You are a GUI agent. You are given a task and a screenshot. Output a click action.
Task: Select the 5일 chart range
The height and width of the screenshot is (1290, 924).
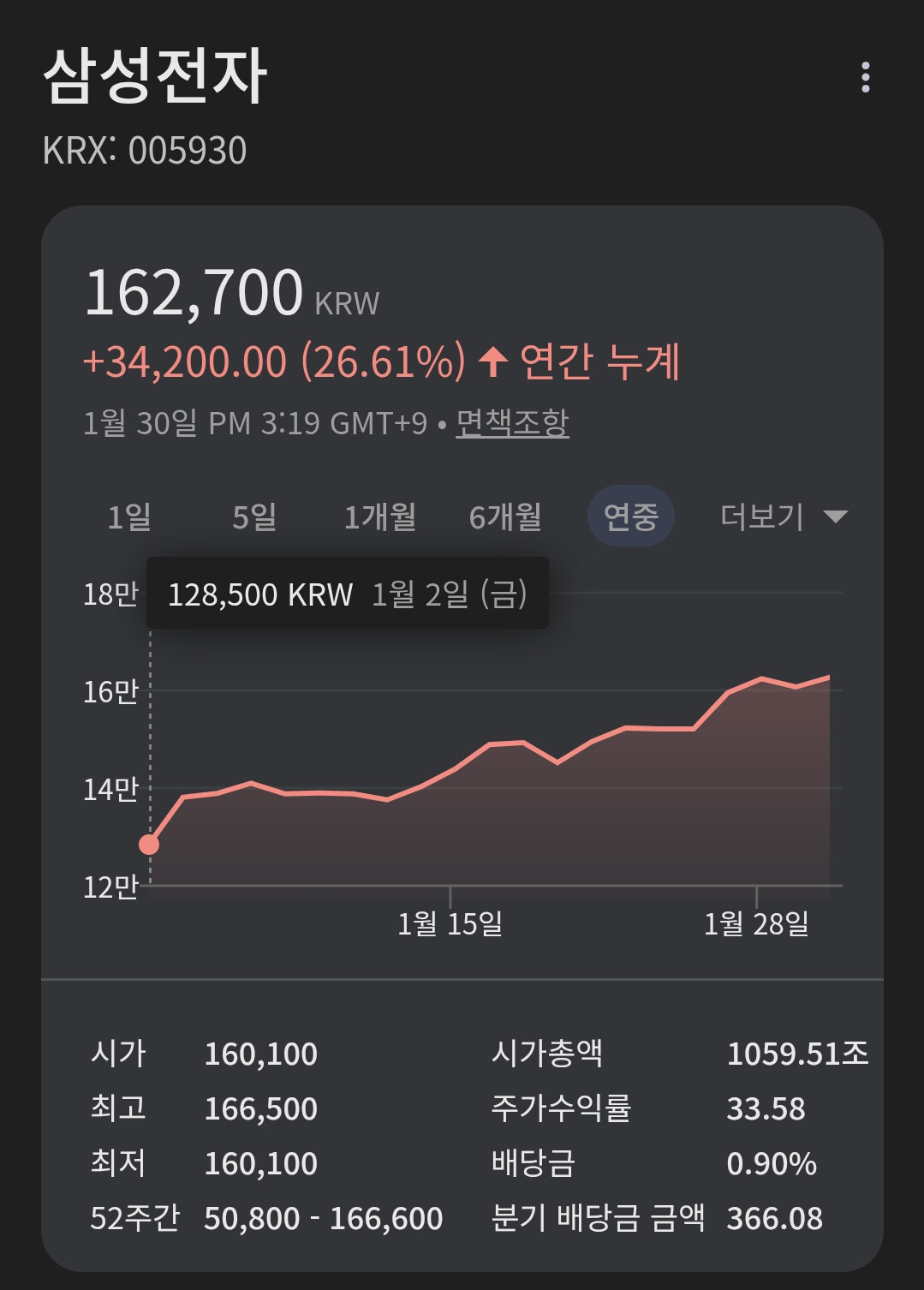click(x=254, y=517)
